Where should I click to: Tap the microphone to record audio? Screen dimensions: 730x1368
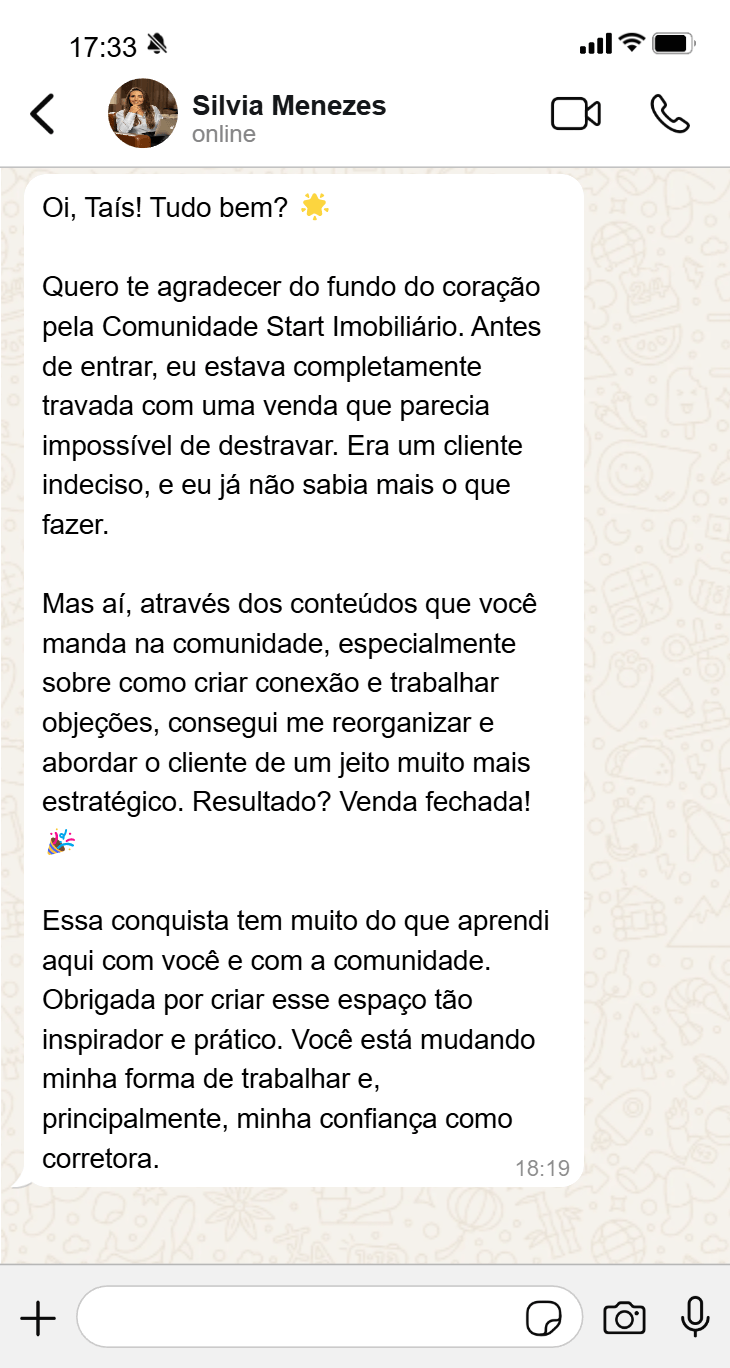point(695,1317)
